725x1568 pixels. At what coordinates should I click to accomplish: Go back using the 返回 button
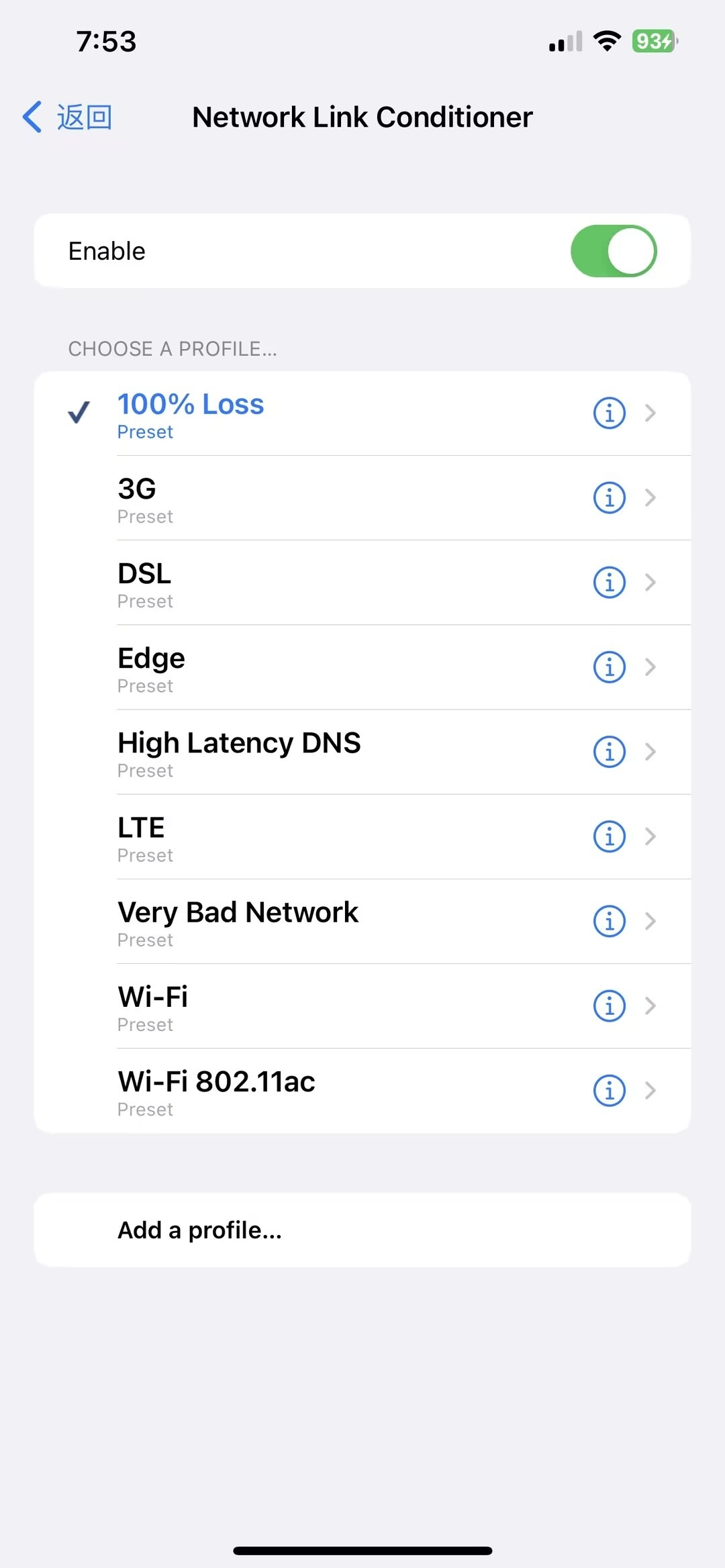point(67,117)
